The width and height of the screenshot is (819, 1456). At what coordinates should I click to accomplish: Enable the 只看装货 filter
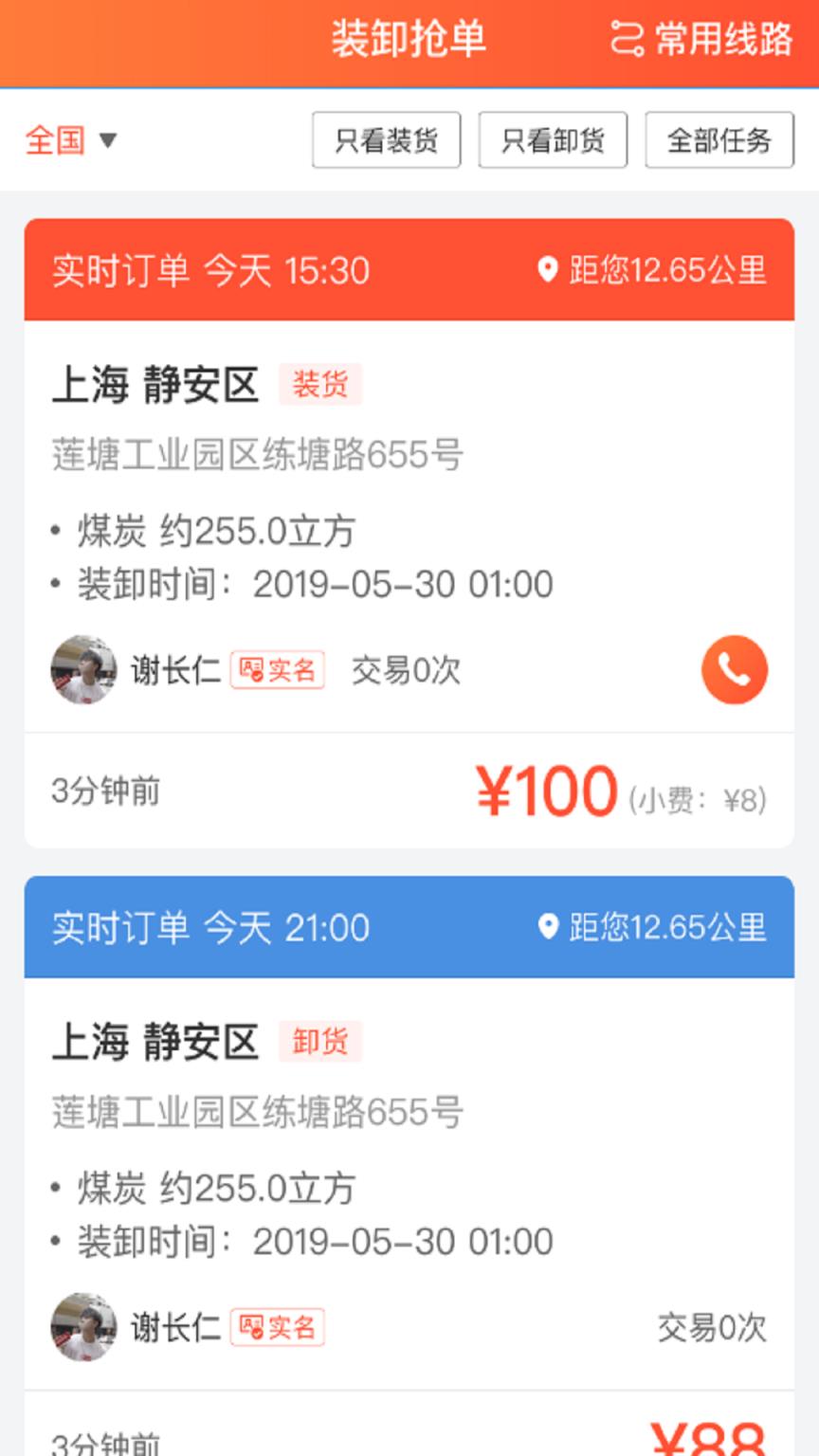coord(385,139)
